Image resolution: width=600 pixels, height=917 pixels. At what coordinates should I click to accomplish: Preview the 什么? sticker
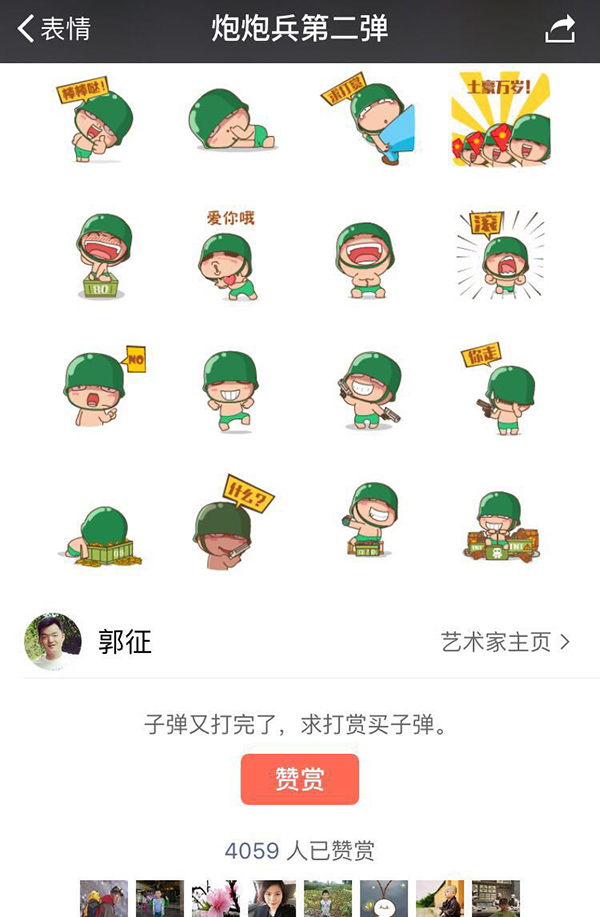tap(227, 524)
